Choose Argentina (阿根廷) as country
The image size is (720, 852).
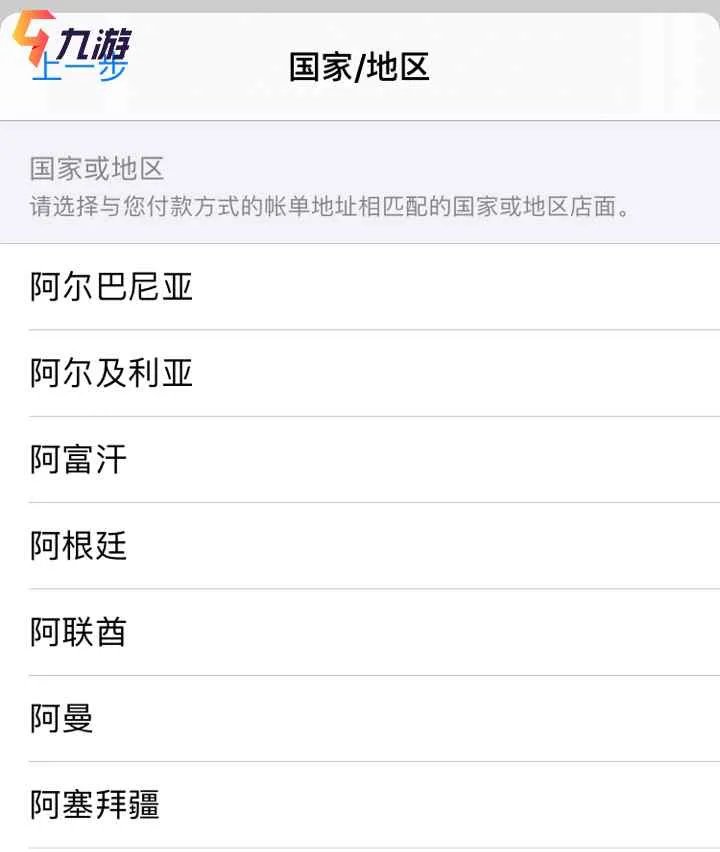[80, 546]
